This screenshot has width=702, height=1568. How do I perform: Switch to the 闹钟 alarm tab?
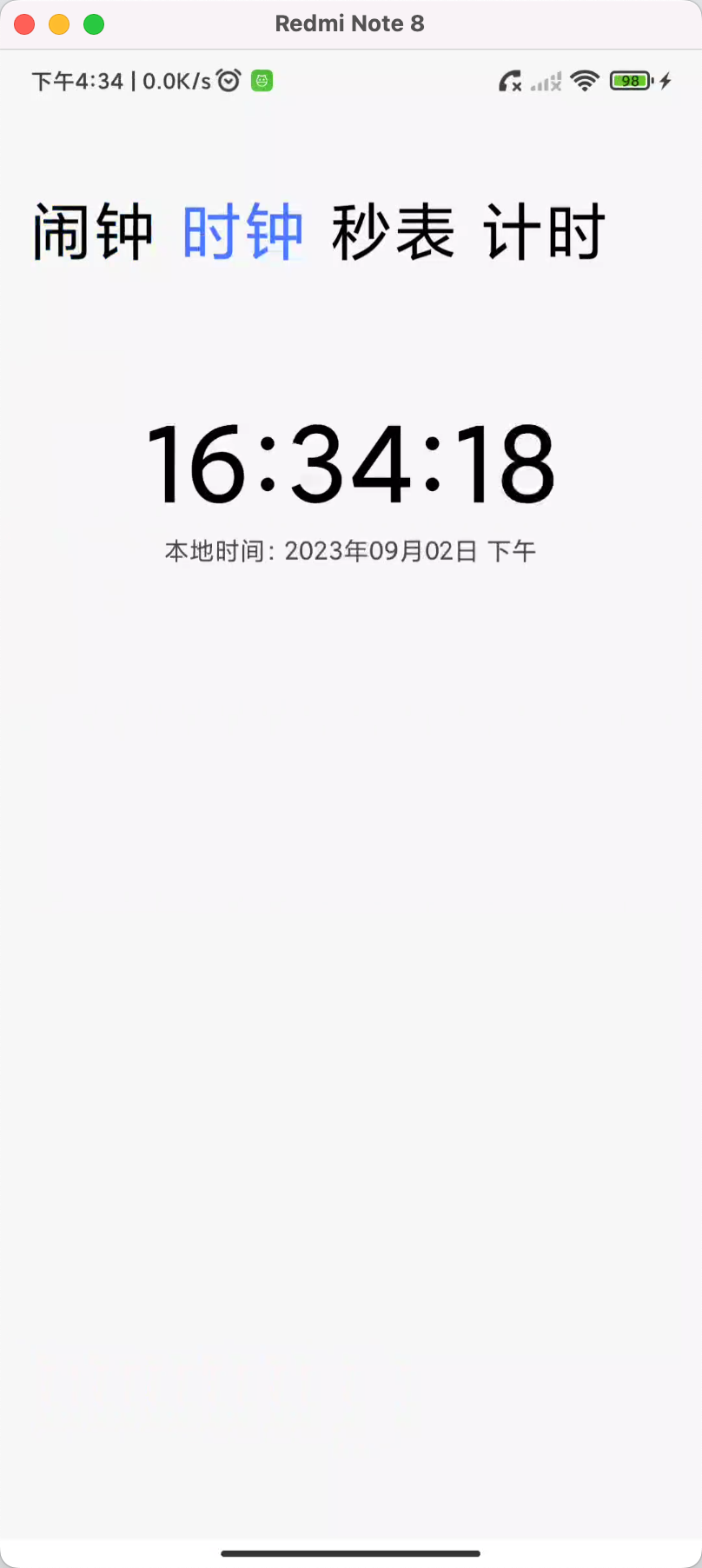[93, 229]
